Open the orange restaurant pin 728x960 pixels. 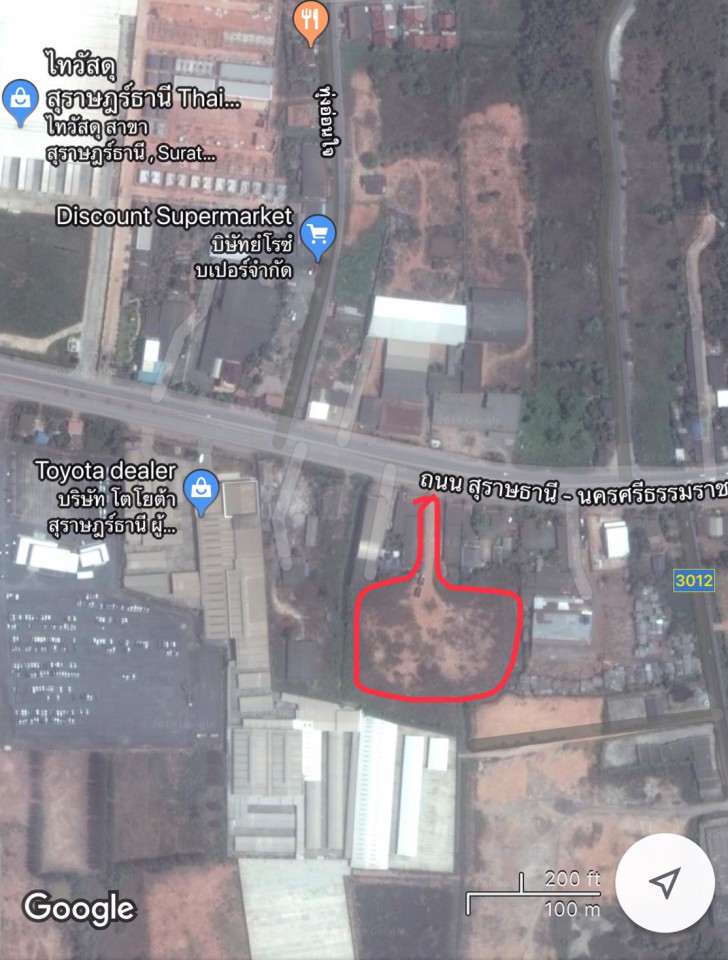[x=312, y=18]
